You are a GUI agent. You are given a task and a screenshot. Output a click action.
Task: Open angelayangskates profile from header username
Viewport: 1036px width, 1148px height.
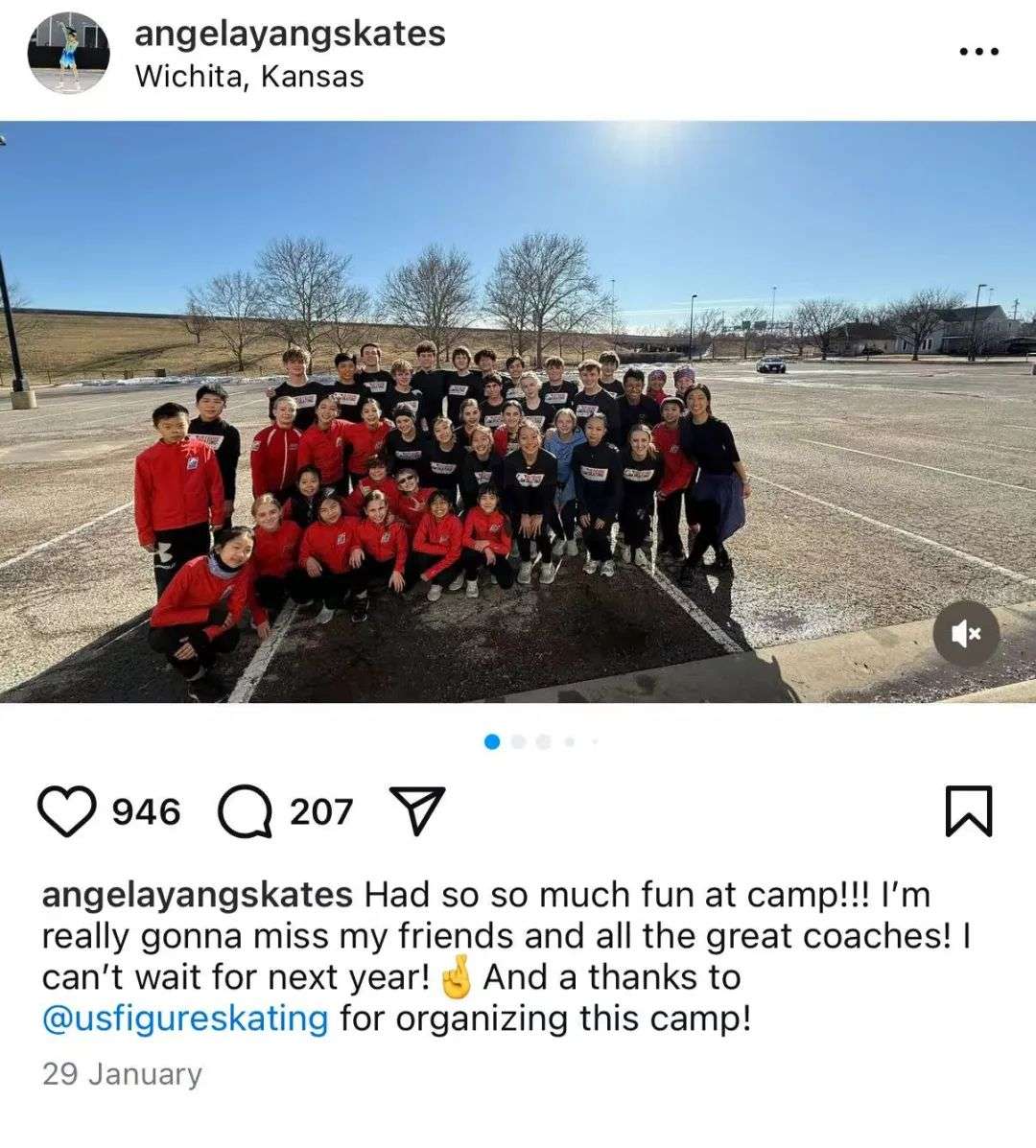pyautogui.click(x=290, y=34)
